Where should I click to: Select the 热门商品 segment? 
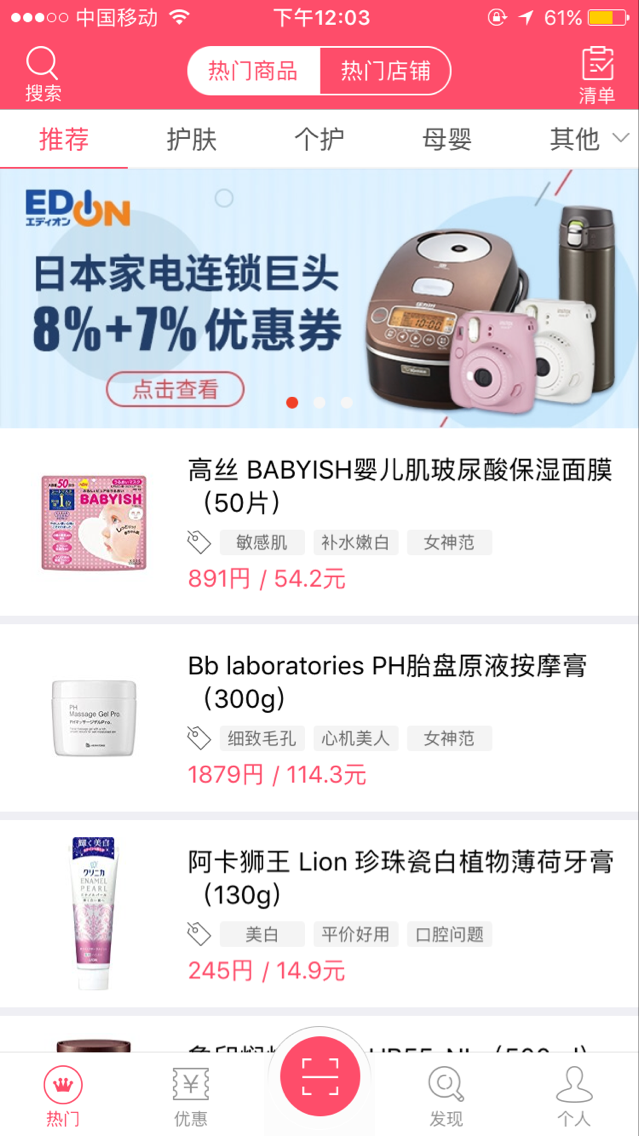(253, 71)
